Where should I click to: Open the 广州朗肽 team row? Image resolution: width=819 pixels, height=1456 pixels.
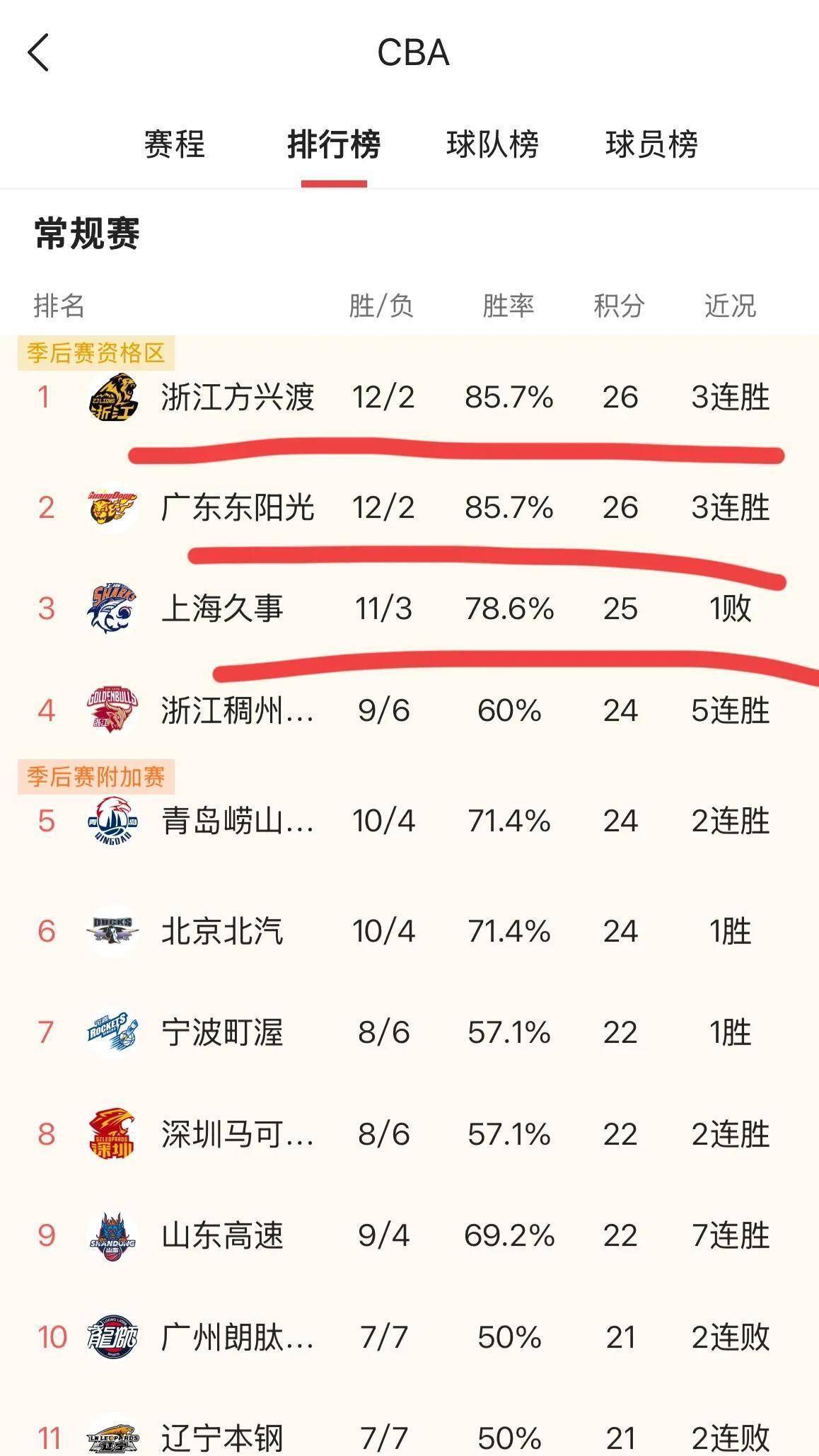[409, 1337]
